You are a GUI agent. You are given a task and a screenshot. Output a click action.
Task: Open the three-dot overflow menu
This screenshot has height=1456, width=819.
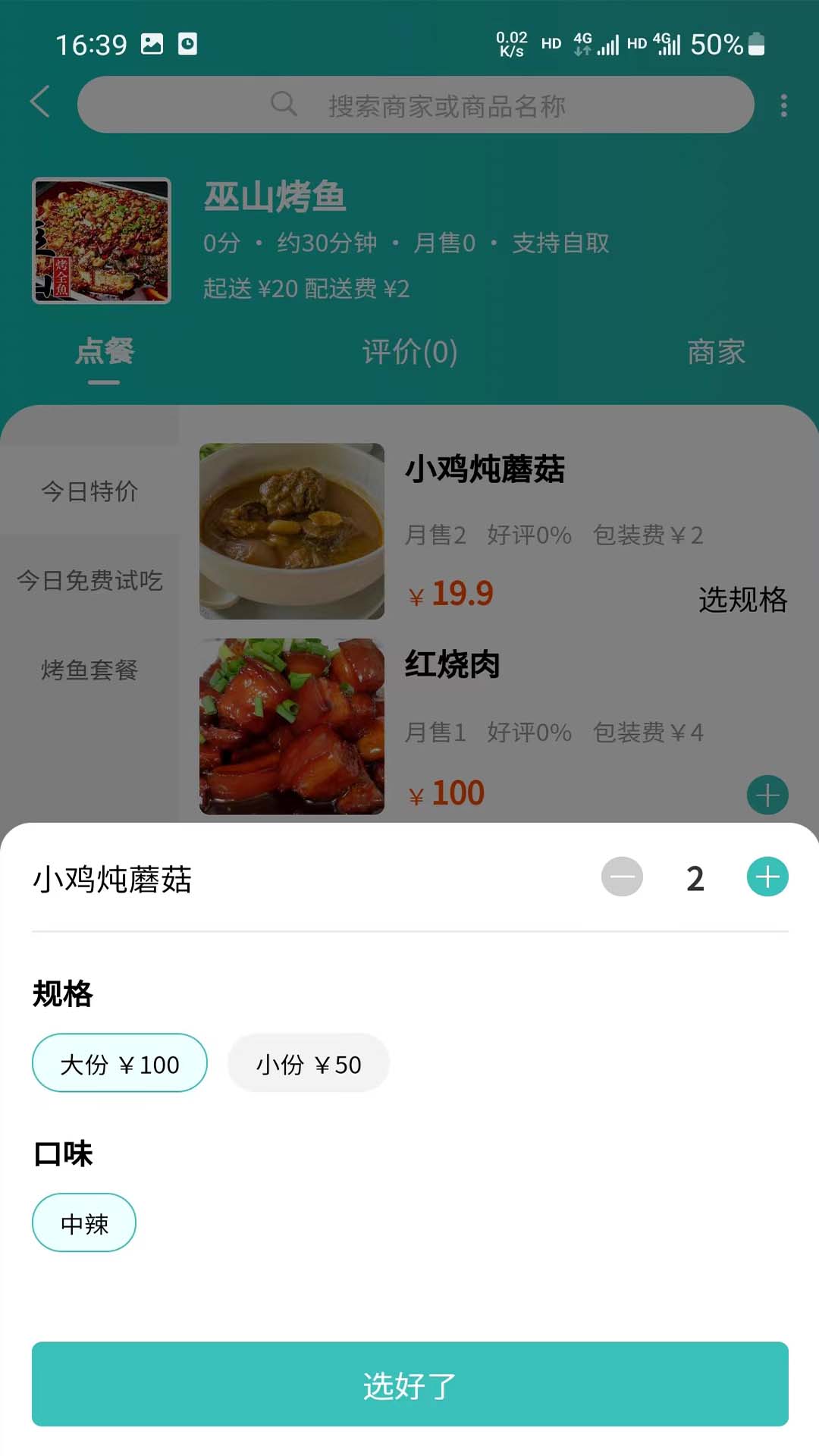[783, 105]
